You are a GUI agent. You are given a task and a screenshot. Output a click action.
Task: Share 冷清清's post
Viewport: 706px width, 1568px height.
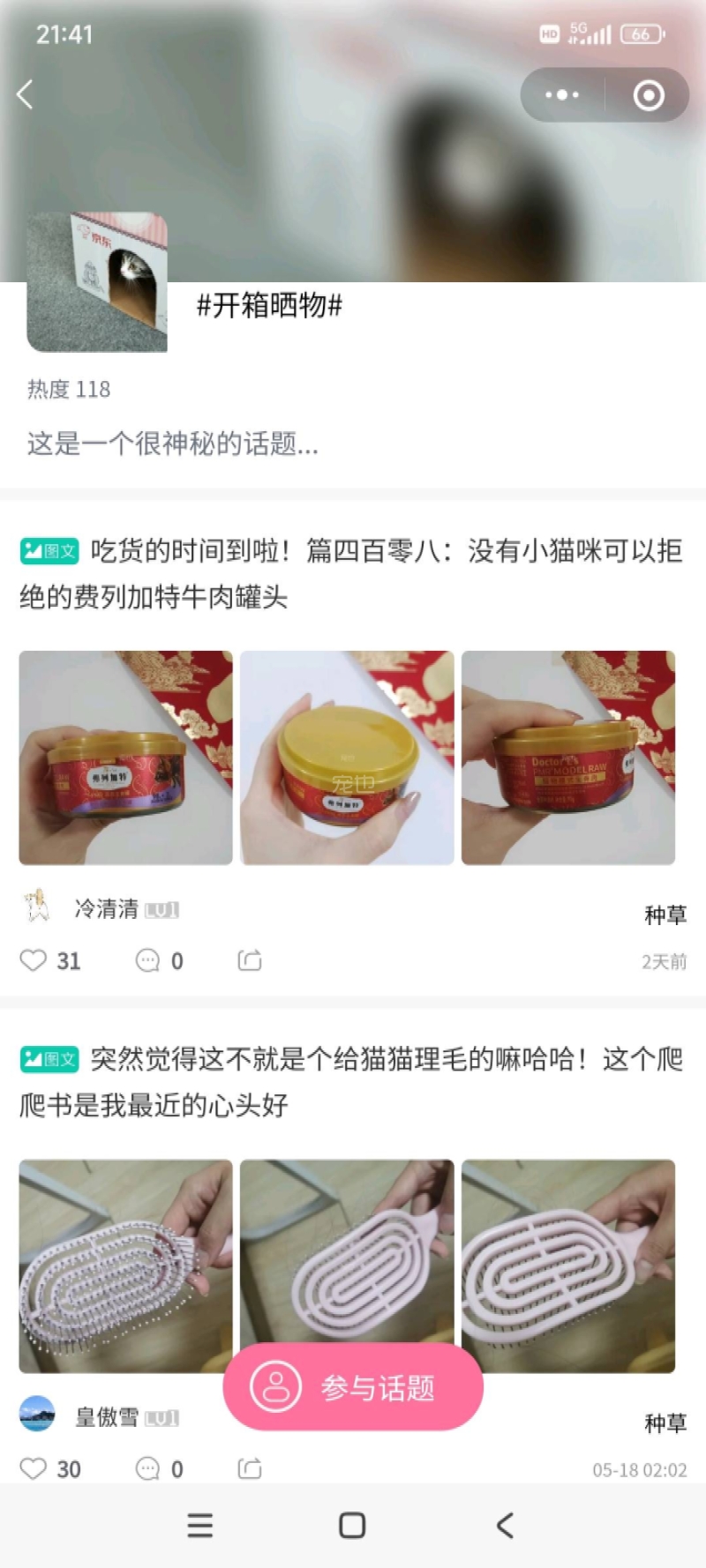click(x=250, y=960)
